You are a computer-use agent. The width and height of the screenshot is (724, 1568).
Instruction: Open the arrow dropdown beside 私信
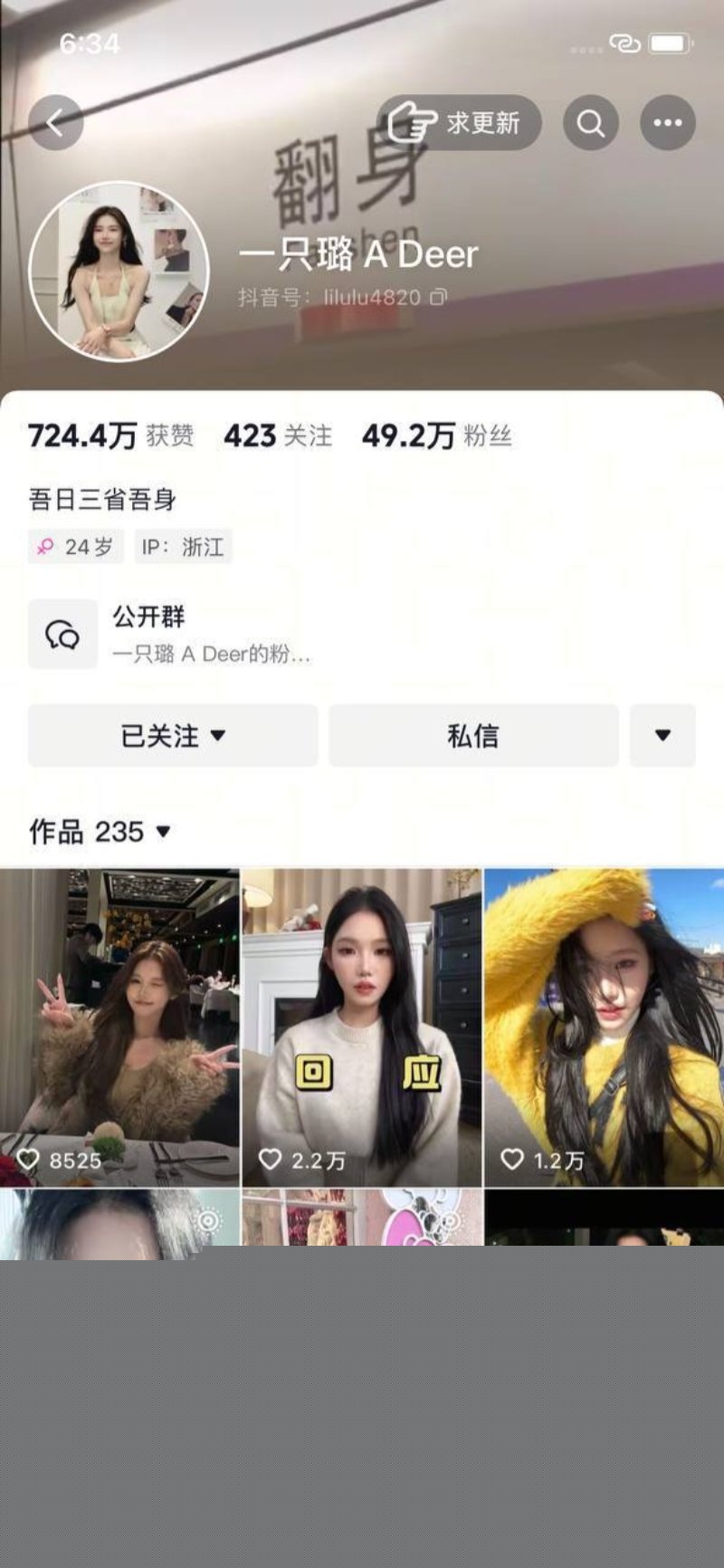[x=664, y=736]
